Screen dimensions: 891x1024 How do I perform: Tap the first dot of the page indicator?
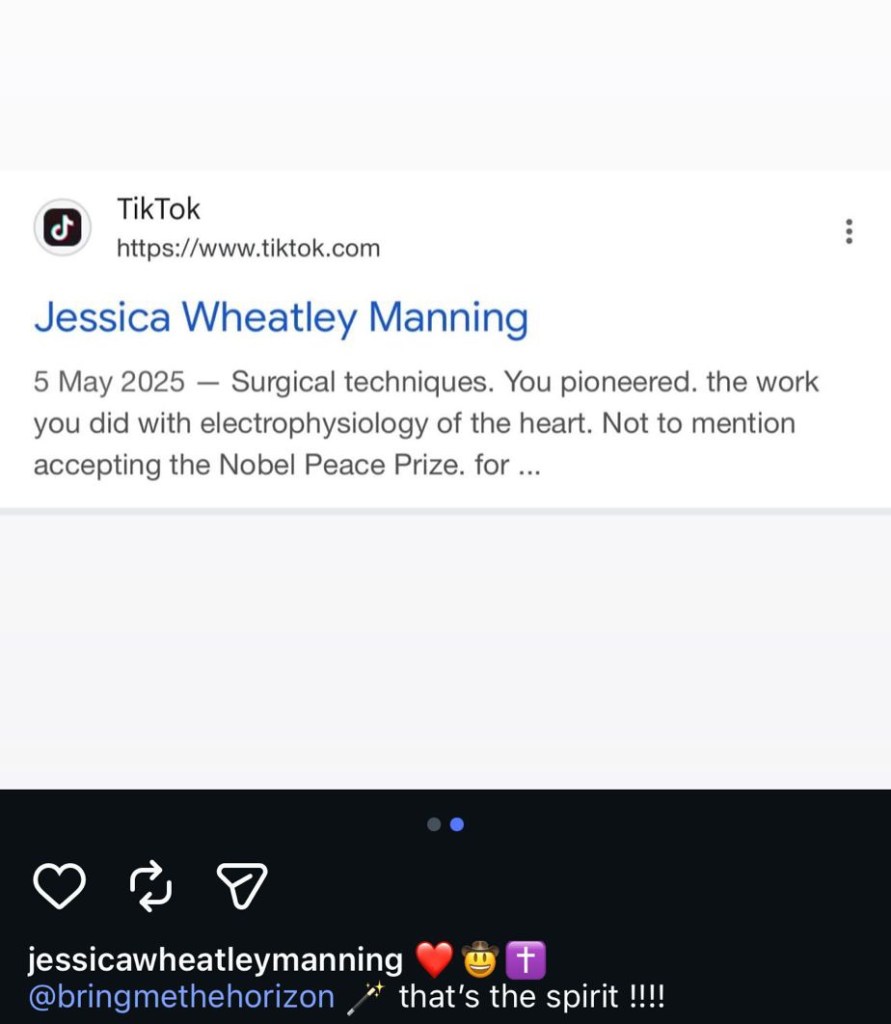click(x=434, y=824)
